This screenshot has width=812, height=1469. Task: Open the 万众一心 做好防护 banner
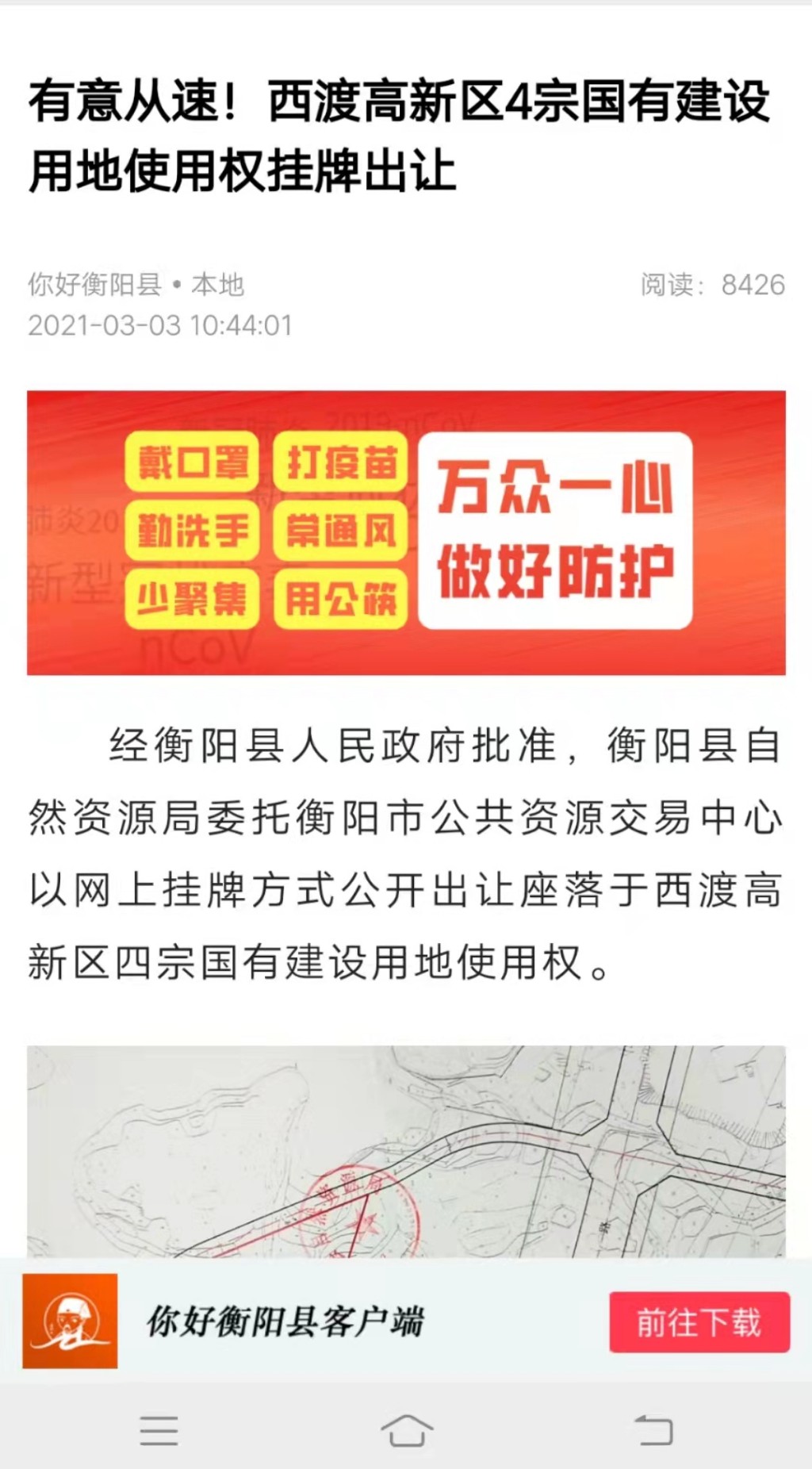(x=406, y=532)
